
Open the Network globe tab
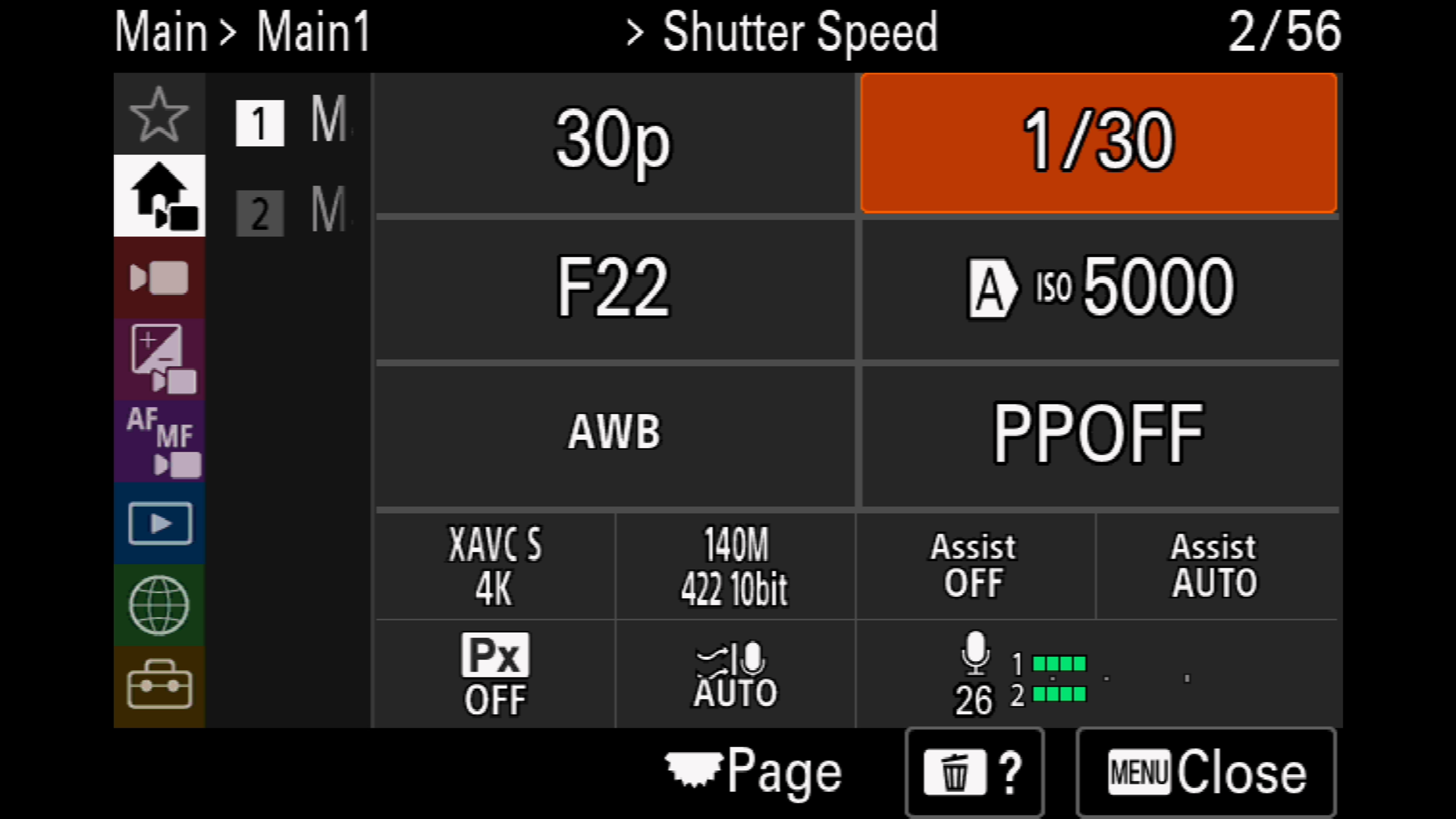(159, 605)
